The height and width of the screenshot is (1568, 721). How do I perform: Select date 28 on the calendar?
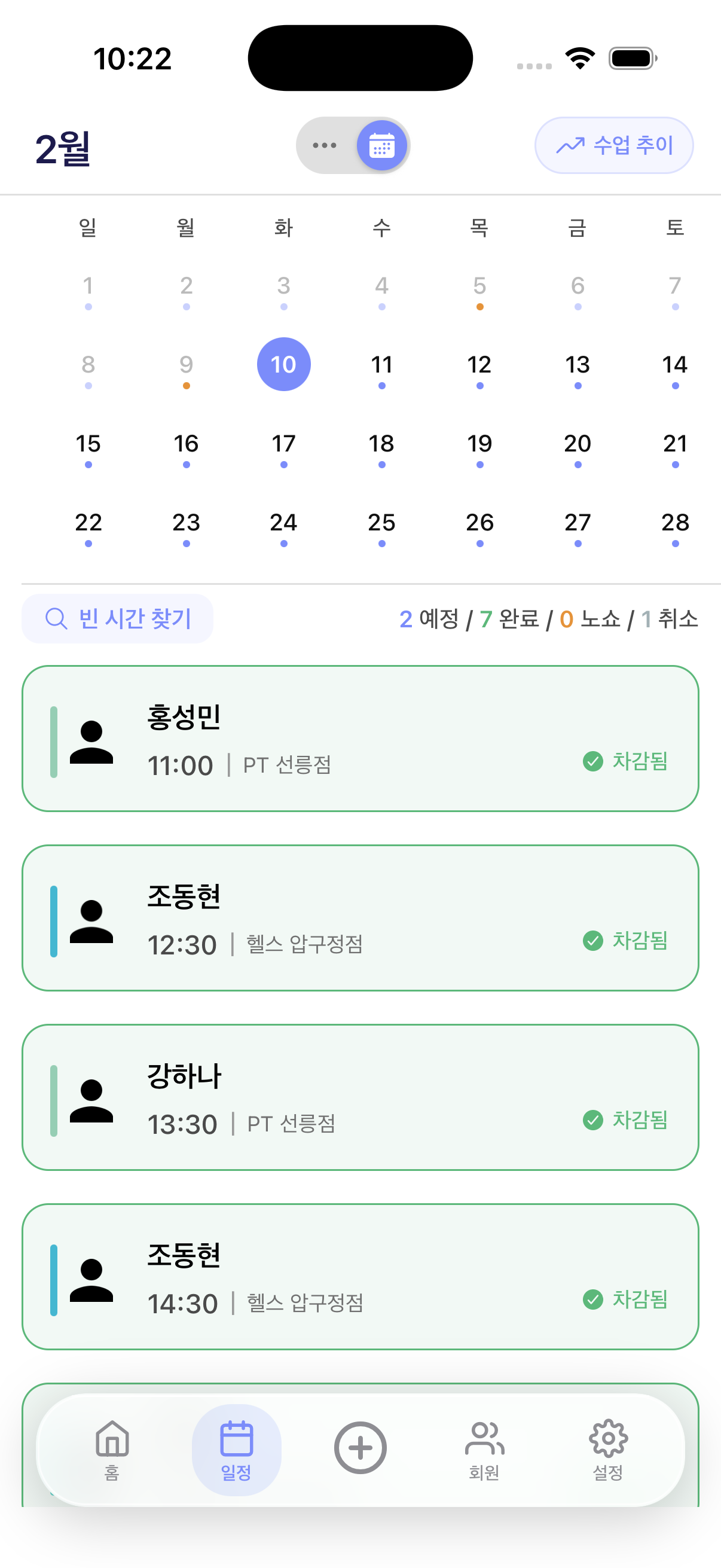pos(676,523)
